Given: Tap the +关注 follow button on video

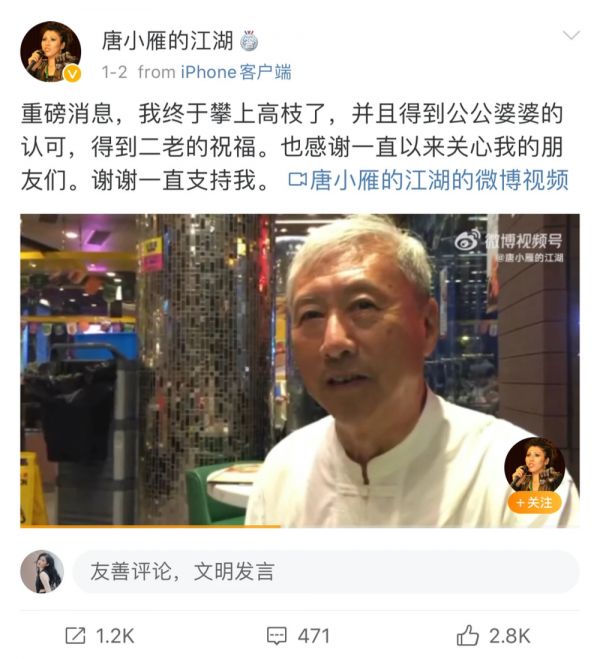Looking at the screenshot, I should tap(534, 503).
